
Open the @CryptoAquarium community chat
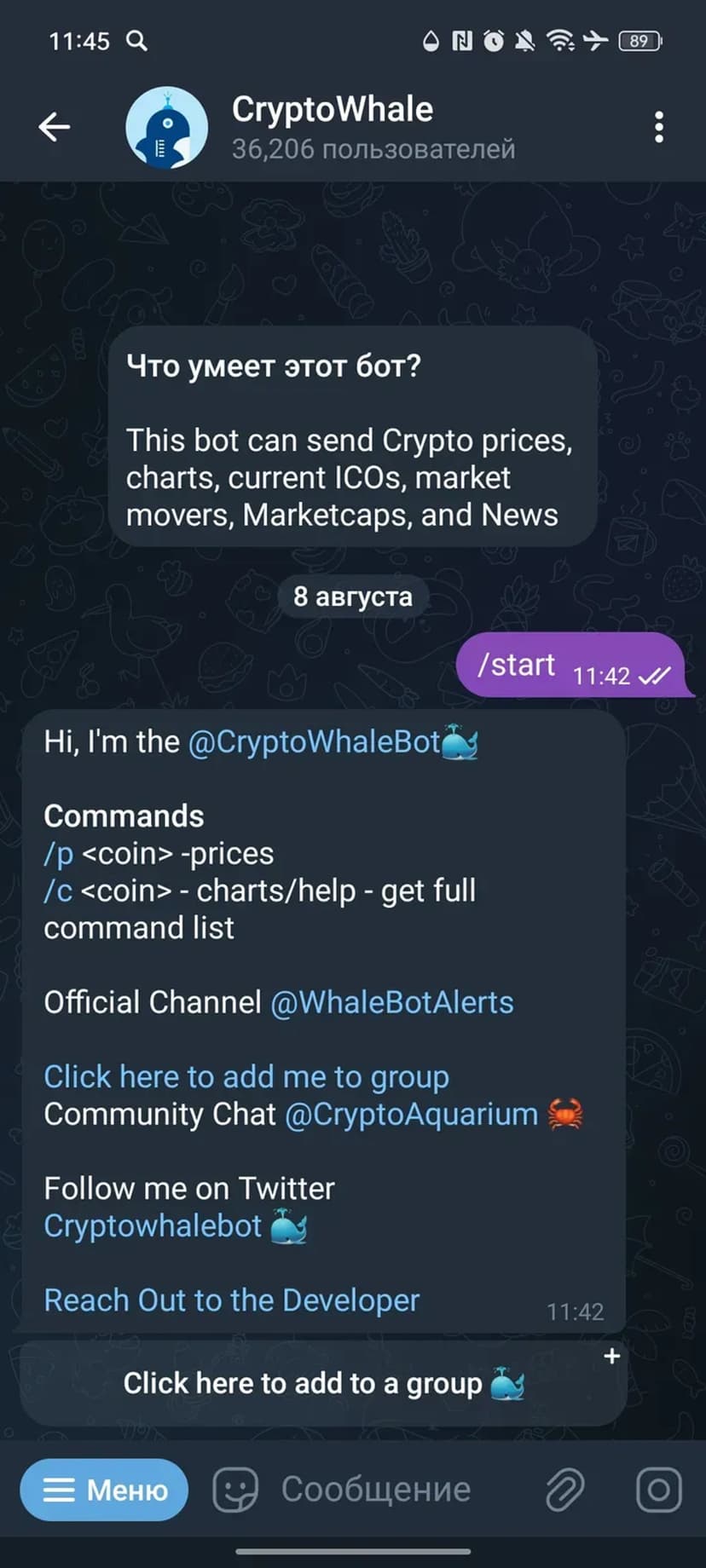411,1115
